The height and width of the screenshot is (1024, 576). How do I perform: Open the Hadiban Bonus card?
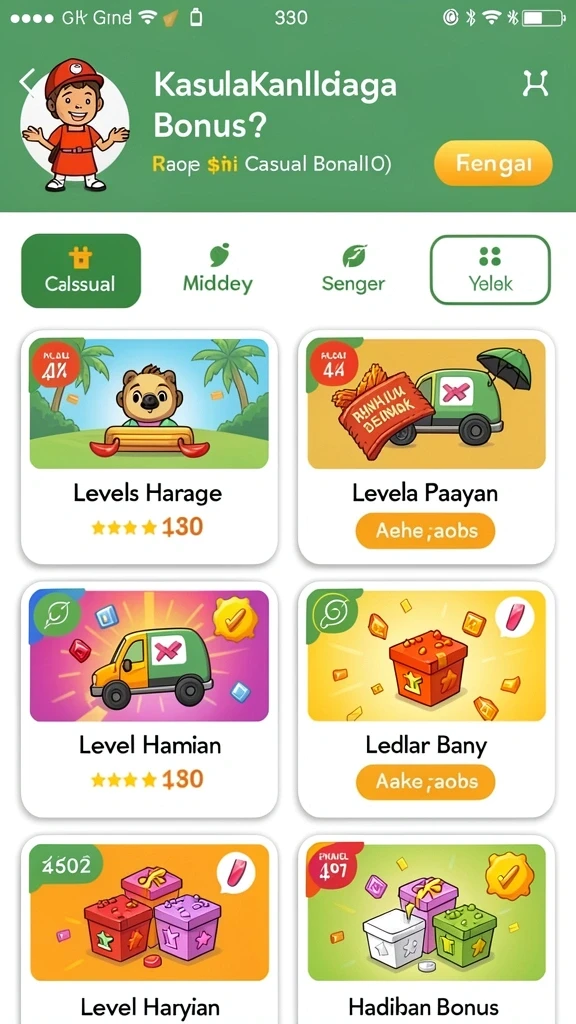click(x=426, y=930)
